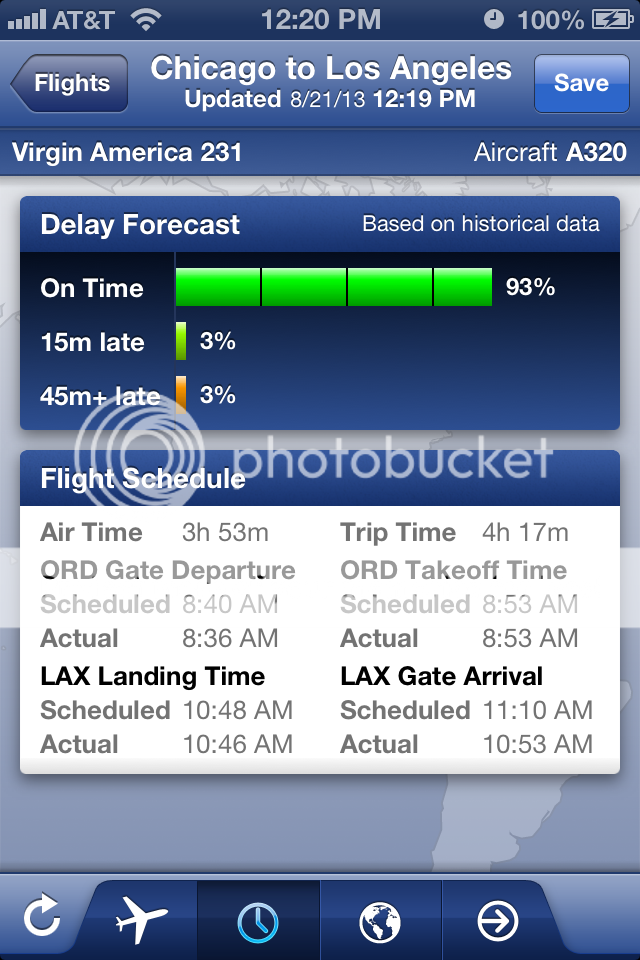Select the clock schedule tab
Screen dimensions: 640x960
point(258,920)
